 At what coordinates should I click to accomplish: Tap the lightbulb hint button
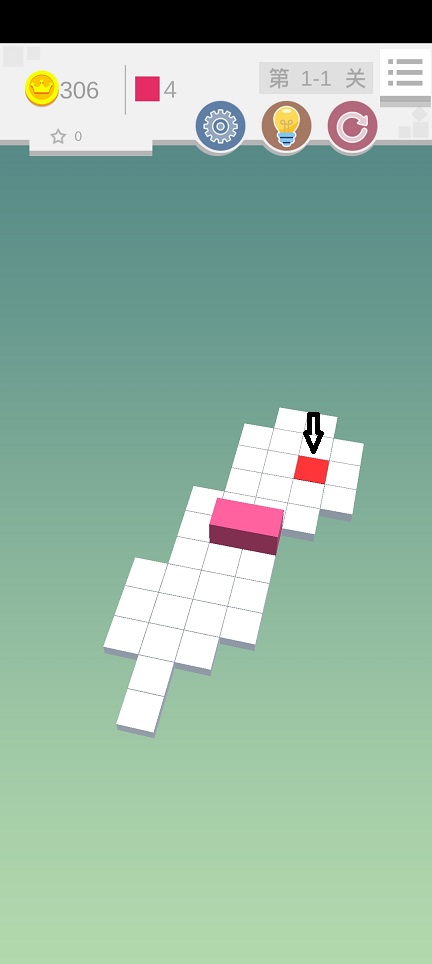[x=286, y=126]
